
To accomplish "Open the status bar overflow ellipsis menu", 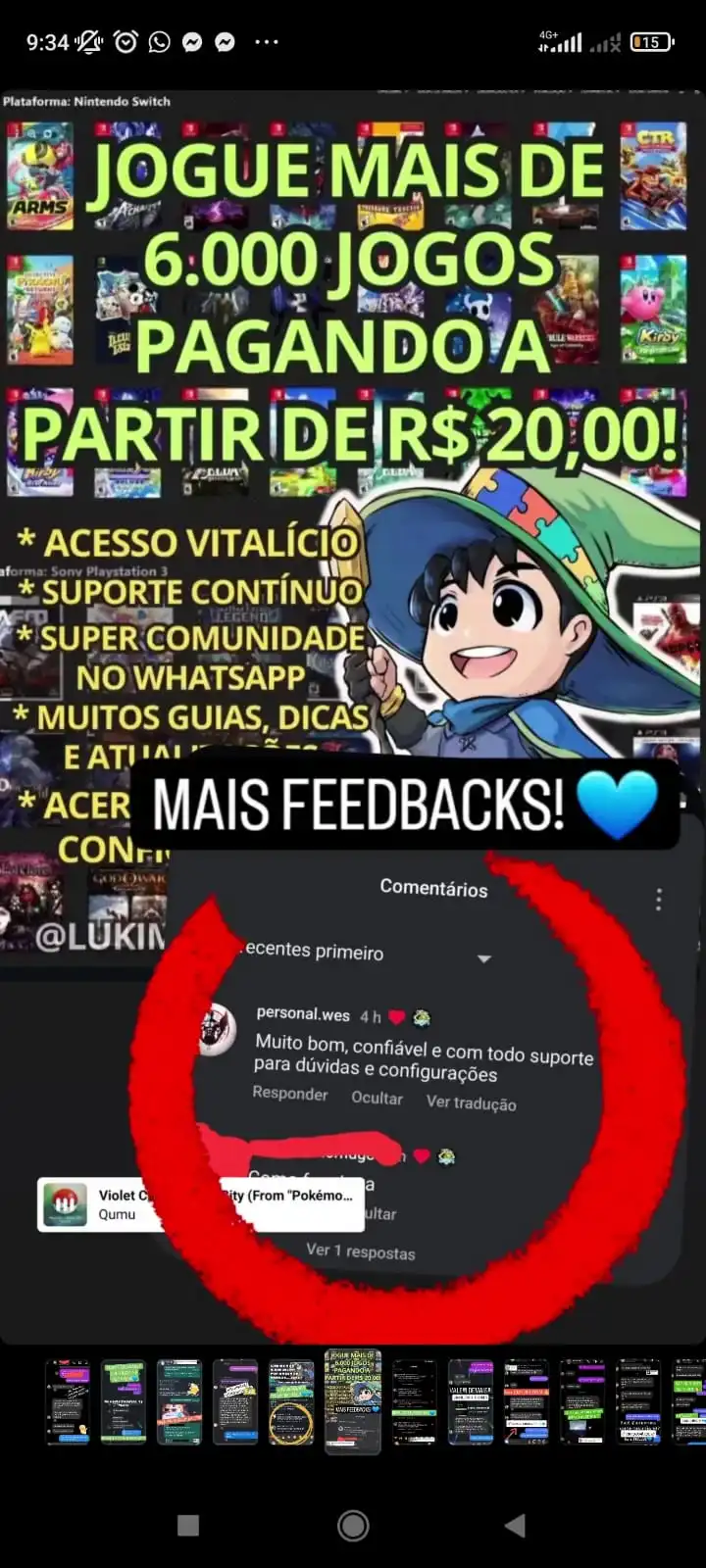I will 266,40.
